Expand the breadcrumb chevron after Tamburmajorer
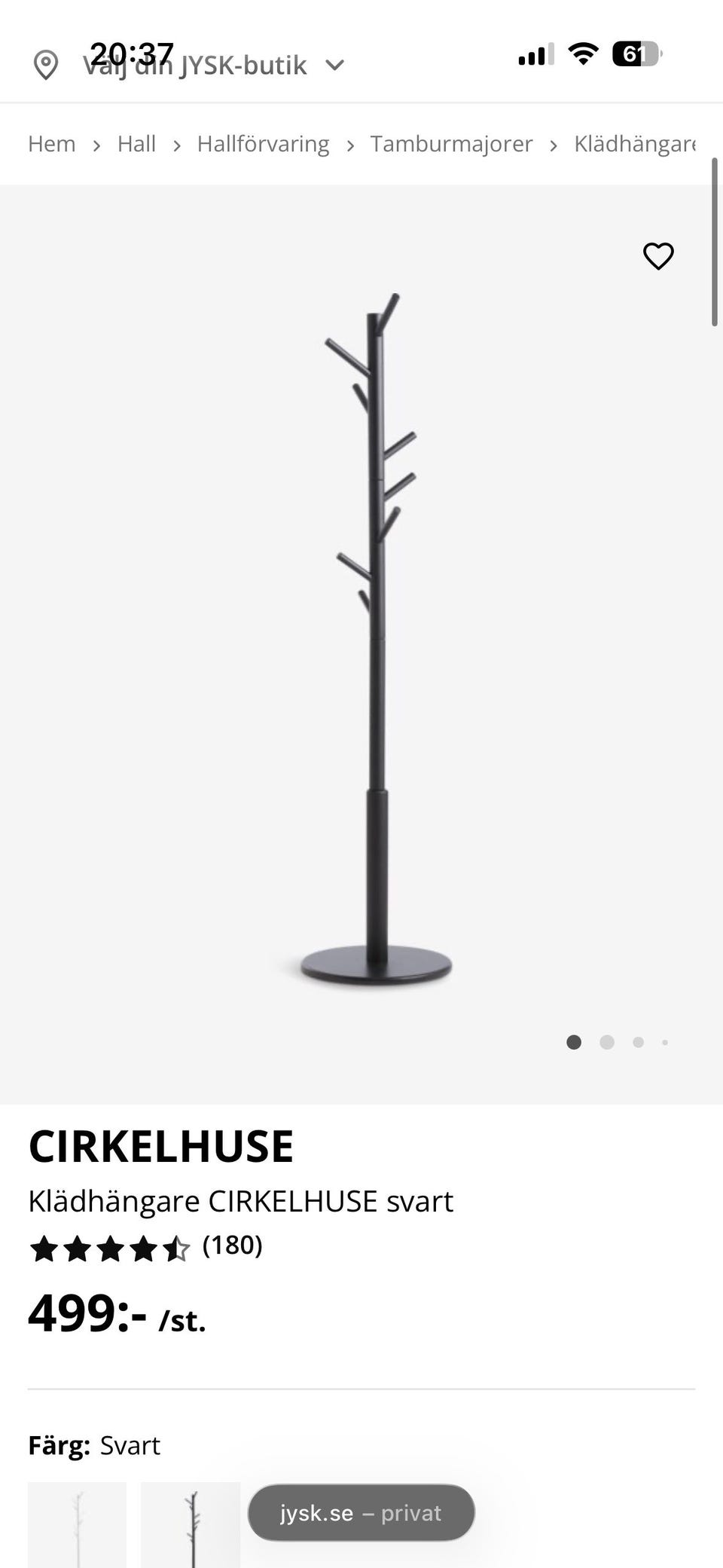Screen dimensions: 723x1568 point(554,145)
